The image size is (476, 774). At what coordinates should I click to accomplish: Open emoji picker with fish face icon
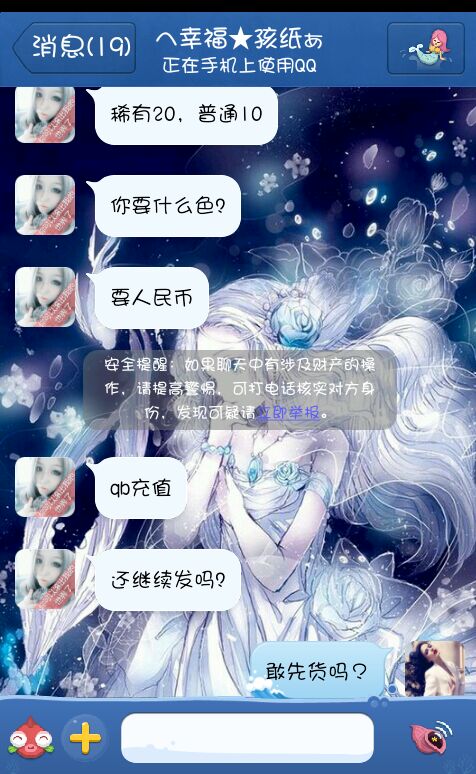pyautogui.click(x=31, y=737)
